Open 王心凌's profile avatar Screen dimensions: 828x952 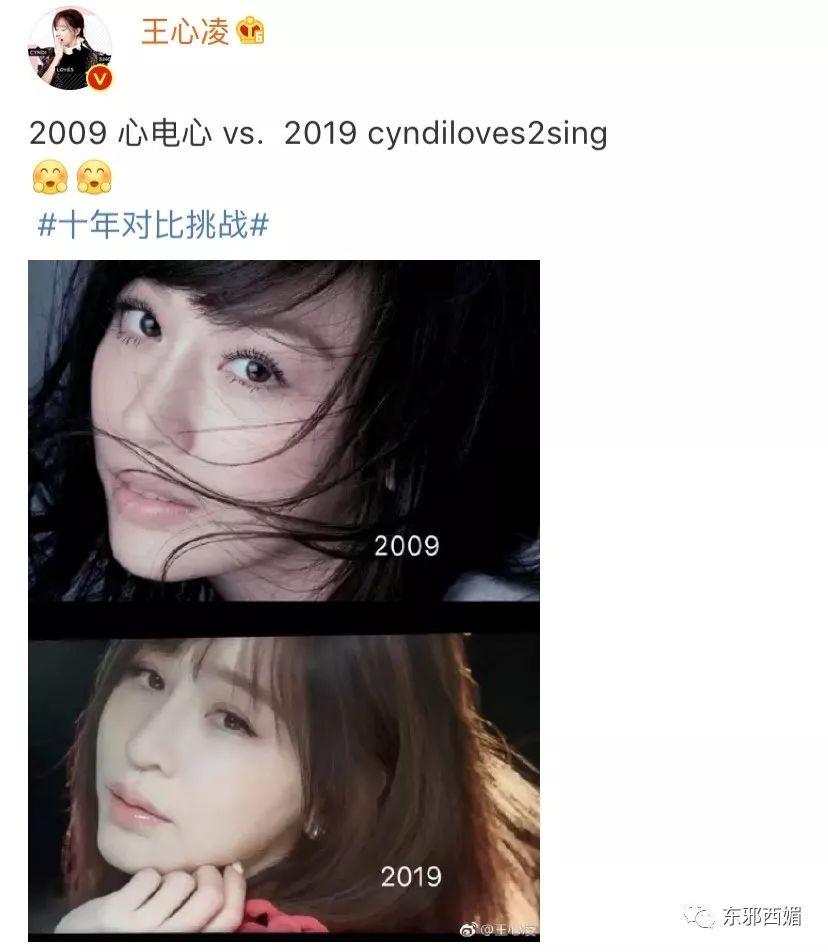[68, 52]
